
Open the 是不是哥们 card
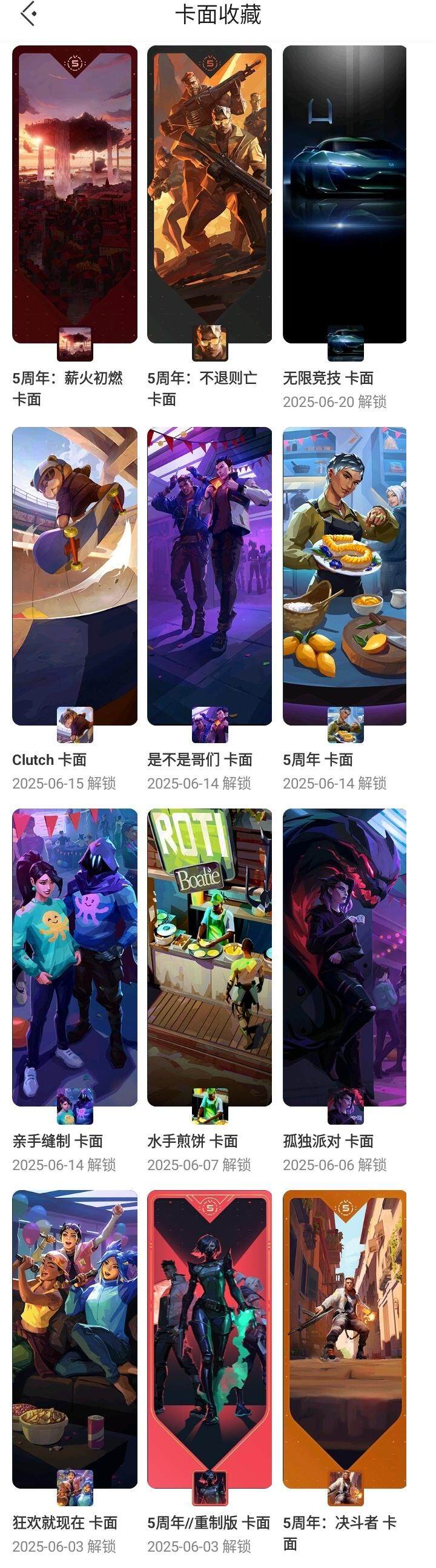tap(210, 575)
